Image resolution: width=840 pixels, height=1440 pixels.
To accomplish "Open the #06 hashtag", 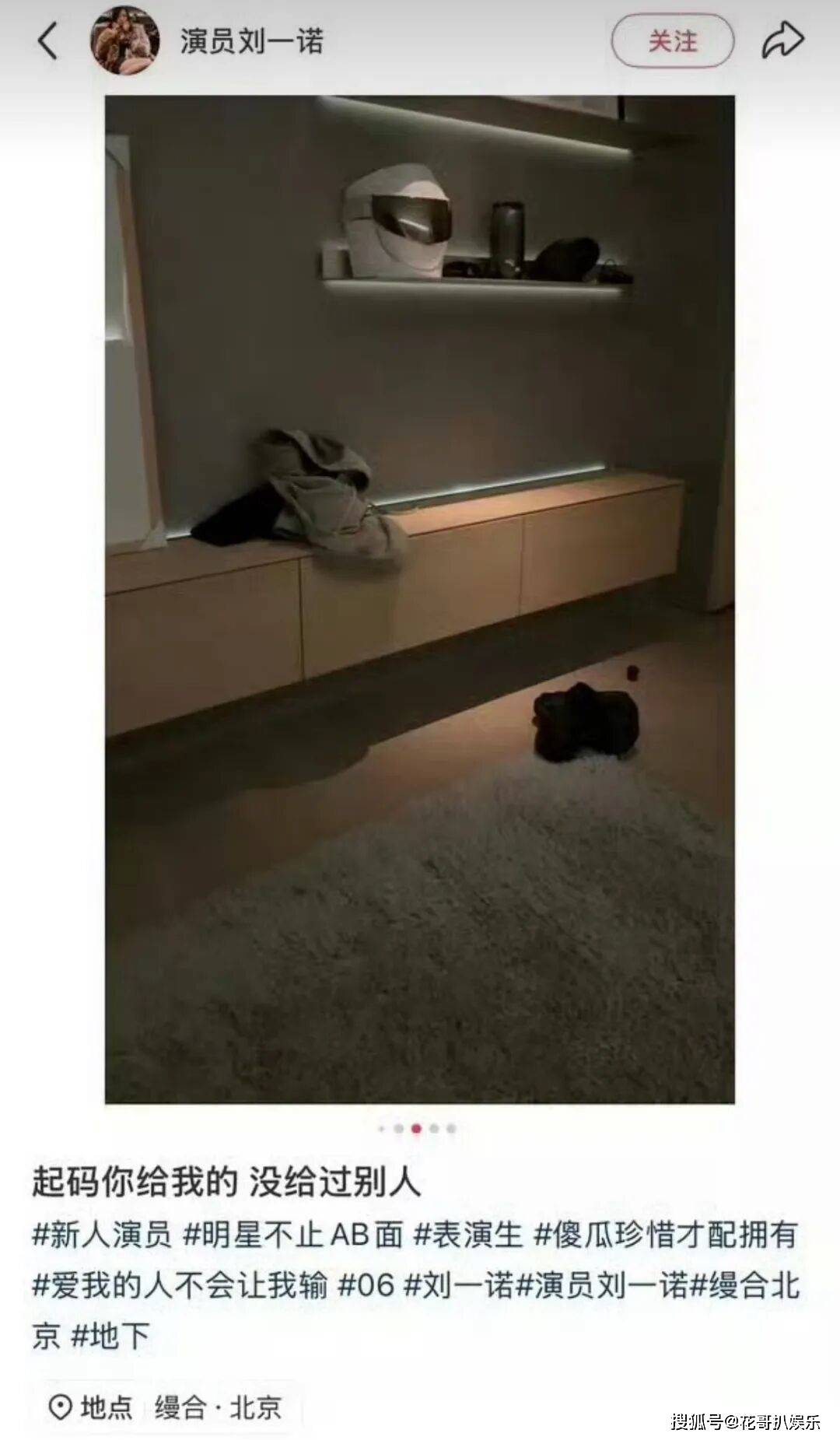I will point(366,1285).
